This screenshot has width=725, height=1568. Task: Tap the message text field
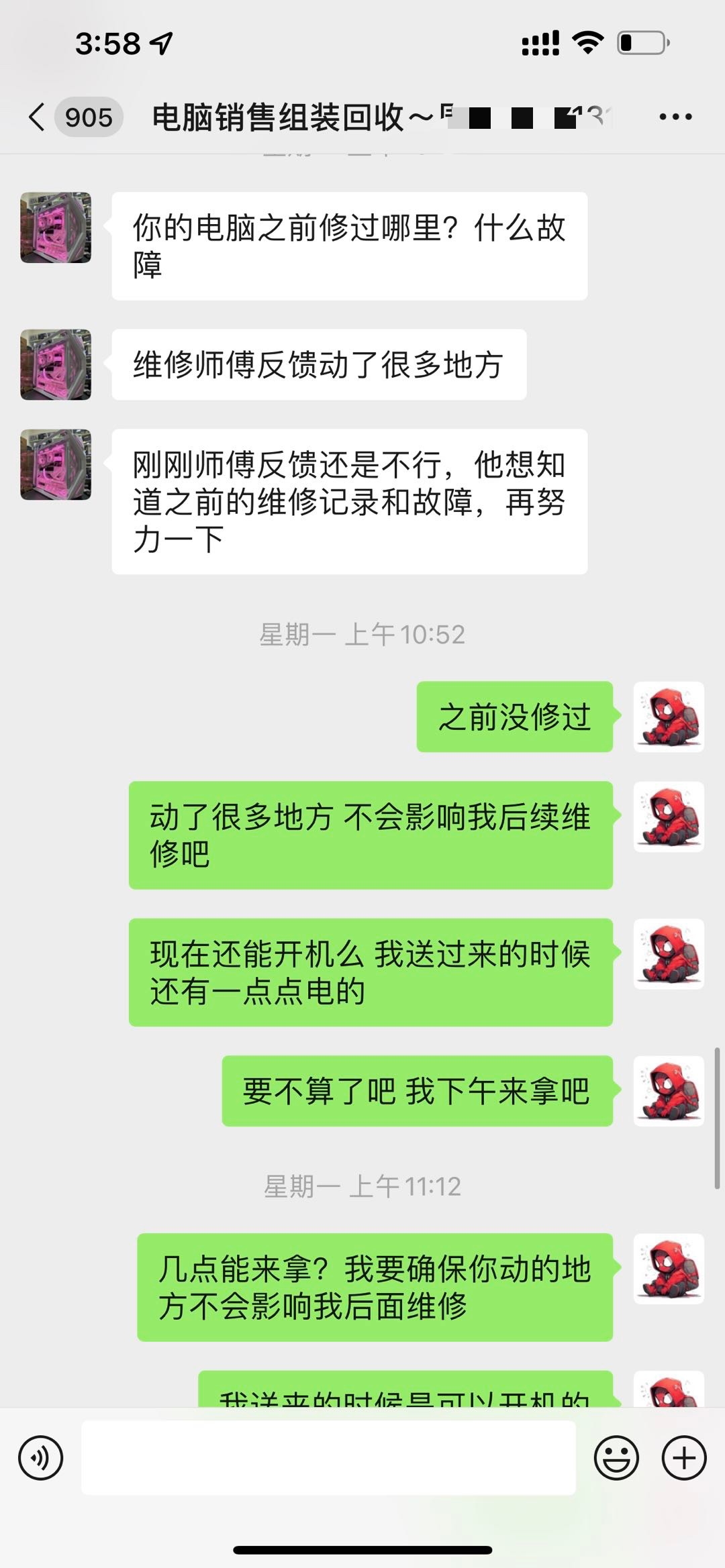pyautogui.click(x=328, y=1457)
